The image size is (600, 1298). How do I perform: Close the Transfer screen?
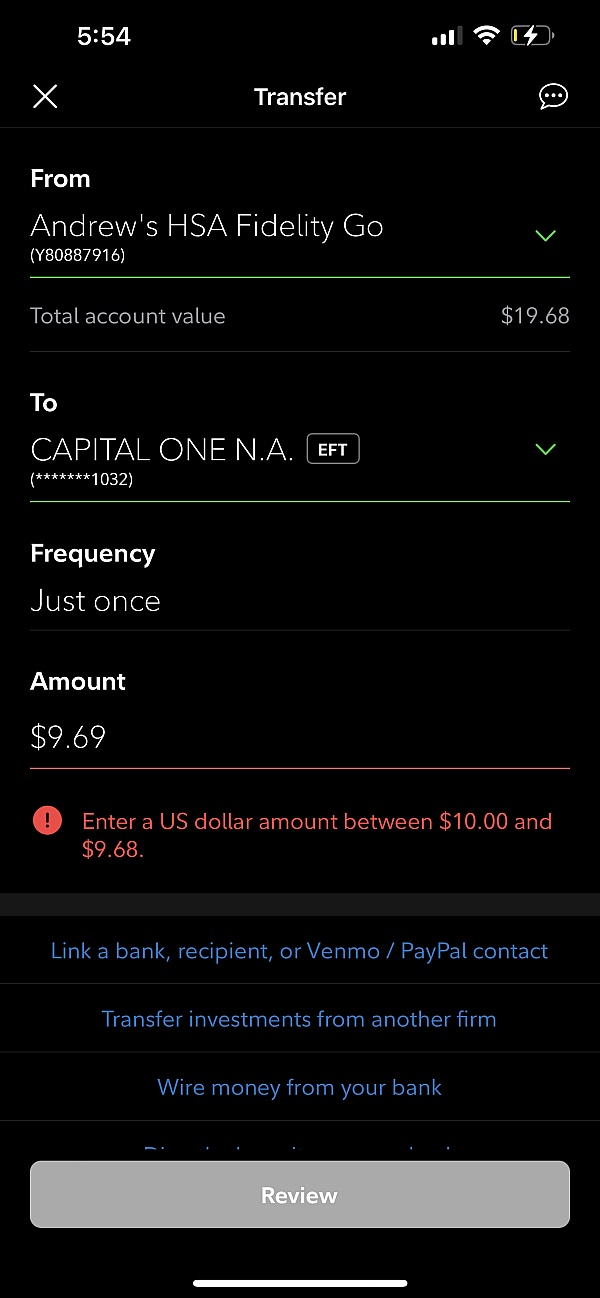[x=45, y=96]
